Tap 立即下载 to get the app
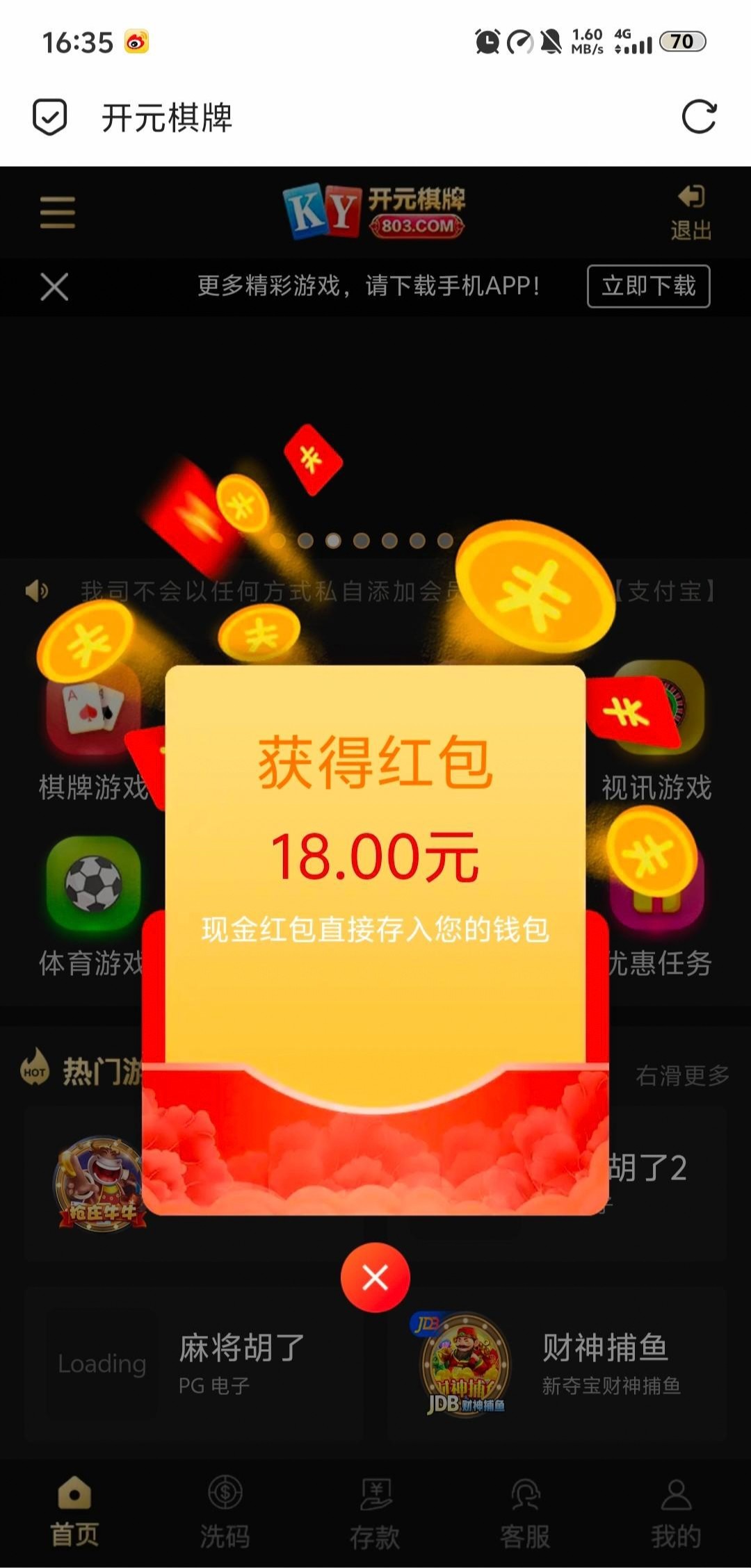The height and width of the screenshot is (1568, 751). coord(648,286)
